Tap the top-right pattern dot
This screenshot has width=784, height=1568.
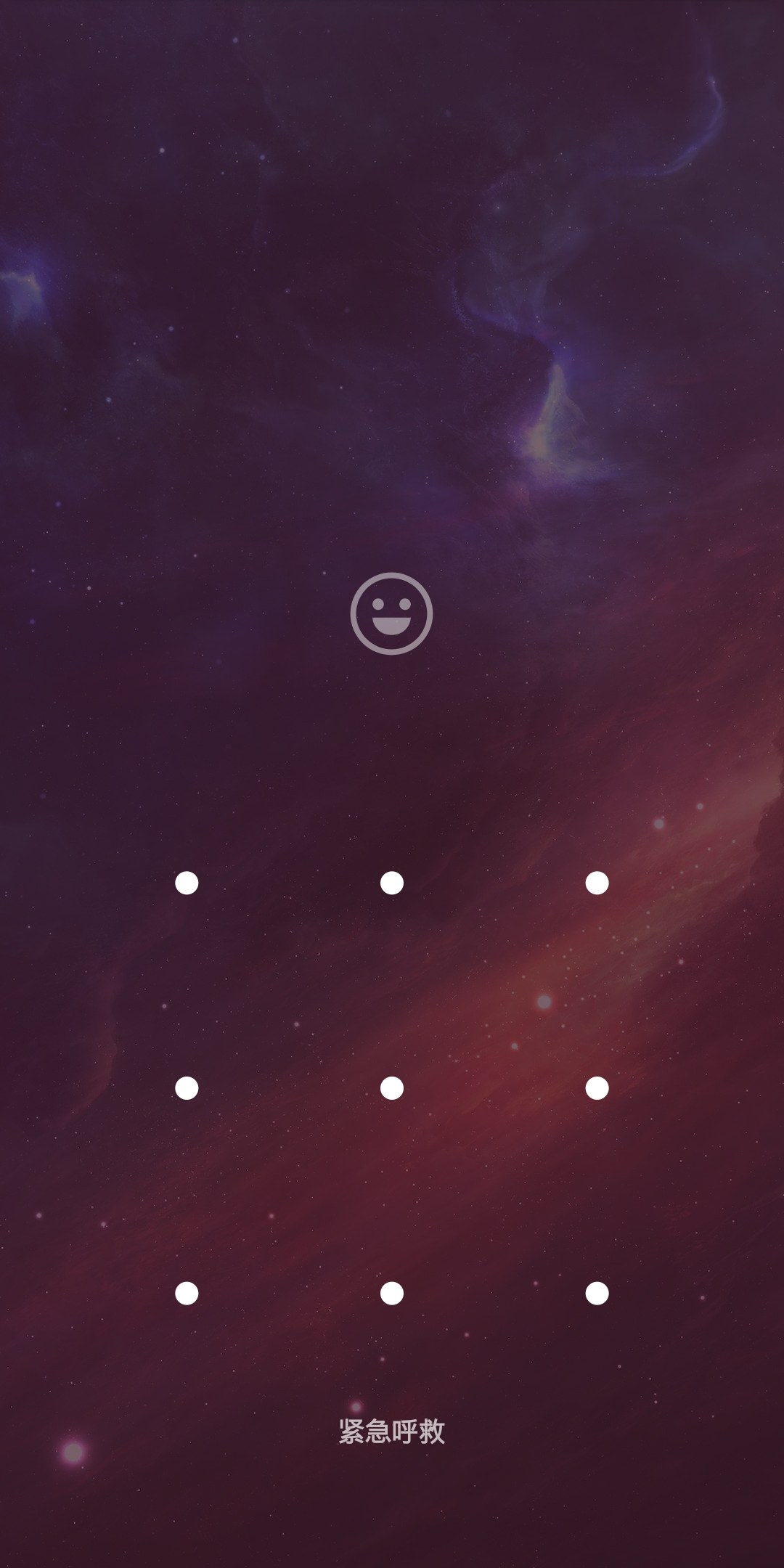tap(597, 883)
